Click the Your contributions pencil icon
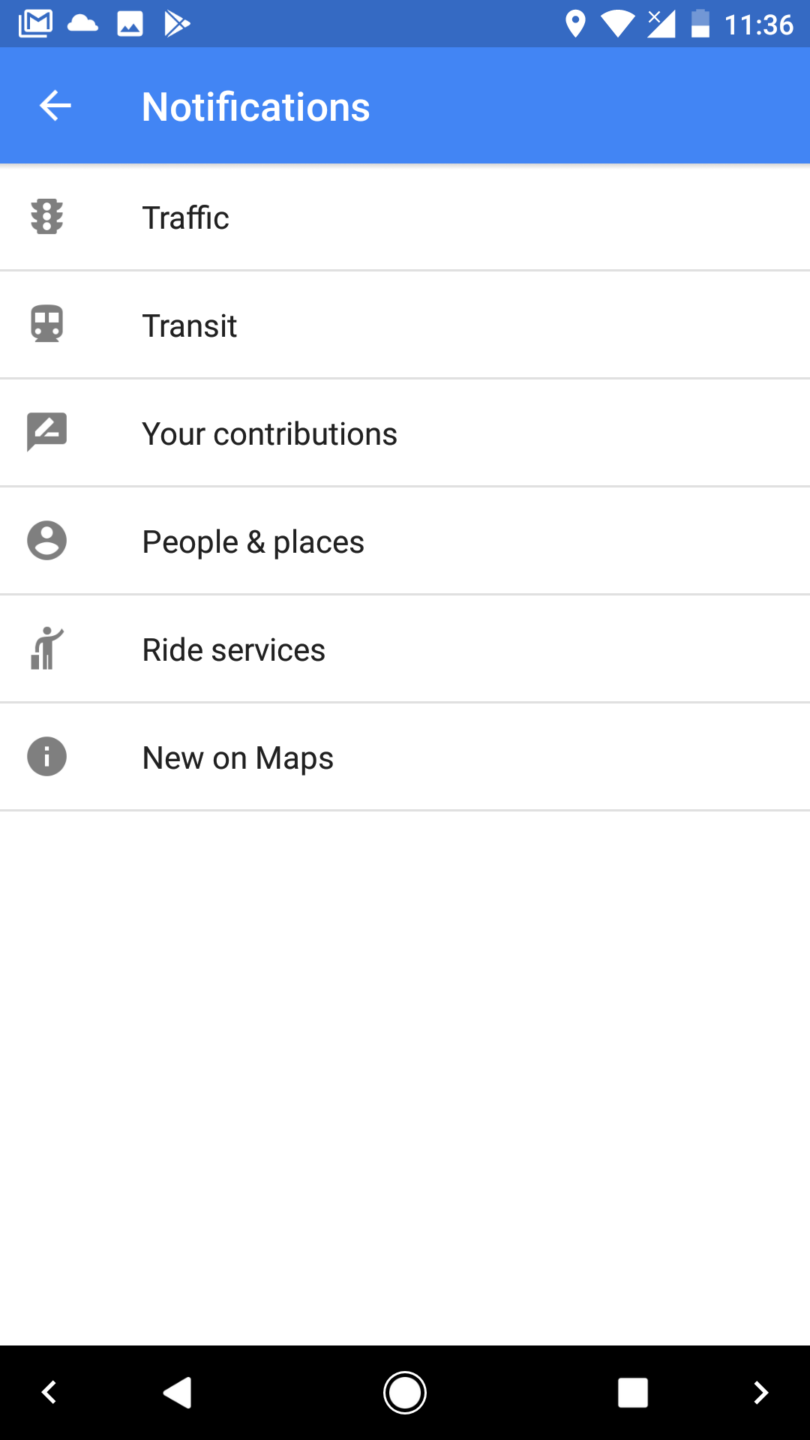Image resolution: width=810 pixels, height=1440 pixels. 46,432
